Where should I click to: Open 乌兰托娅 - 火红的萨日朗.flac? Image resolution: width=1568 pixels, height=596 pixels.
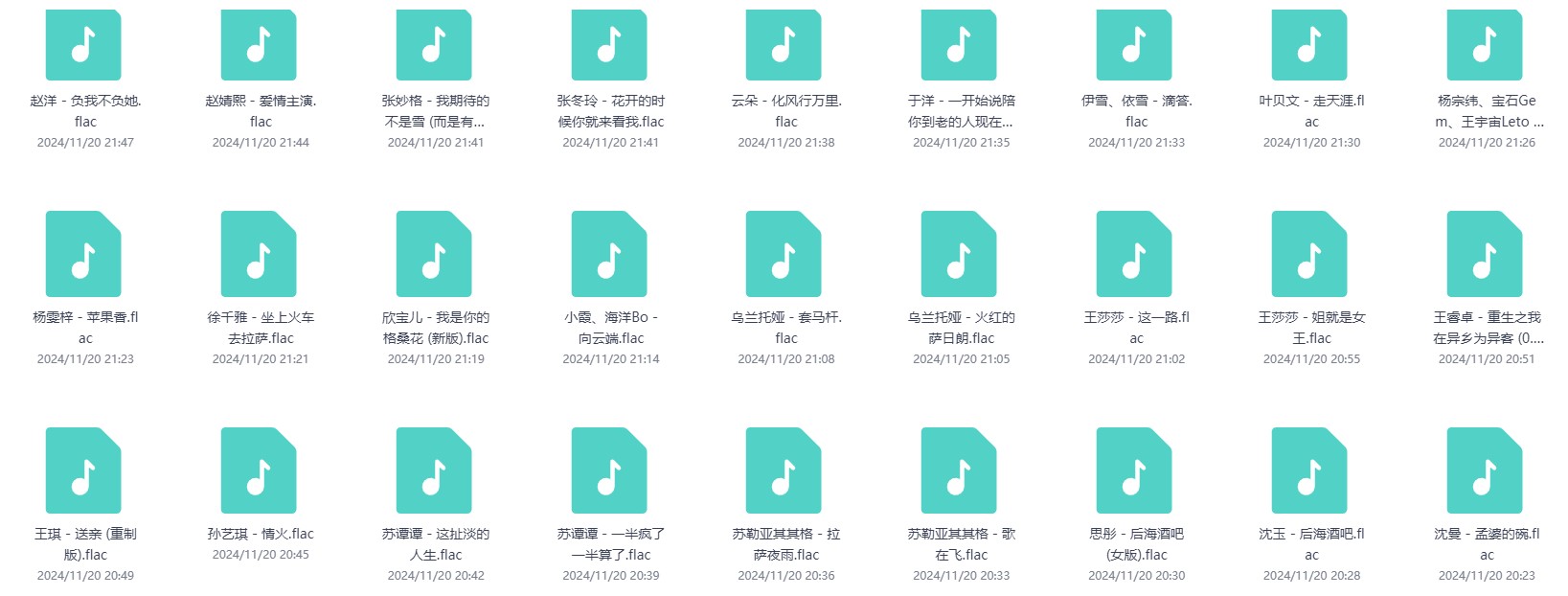tap(960, 255)
